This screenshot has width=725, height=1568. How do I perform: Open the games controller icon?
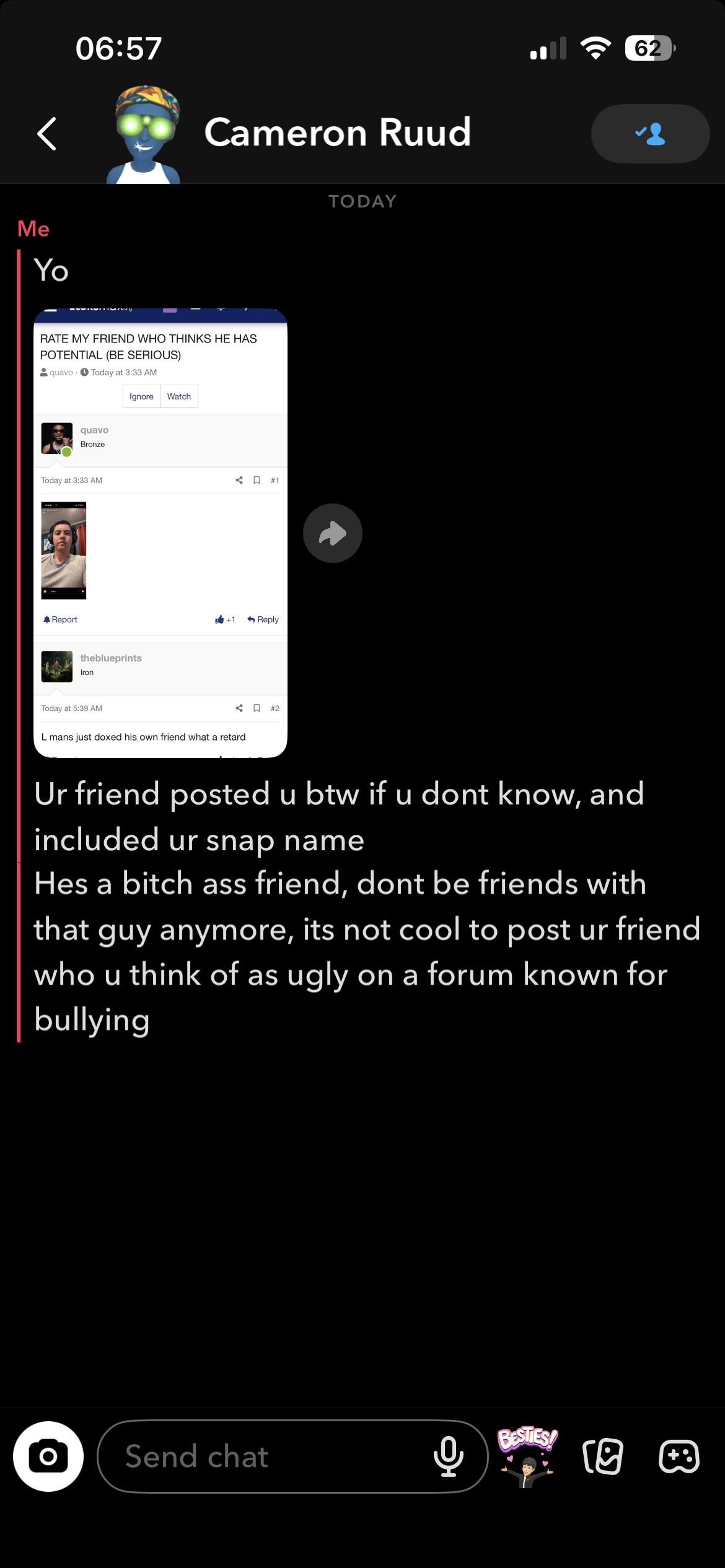click(x=679, y=1456)
